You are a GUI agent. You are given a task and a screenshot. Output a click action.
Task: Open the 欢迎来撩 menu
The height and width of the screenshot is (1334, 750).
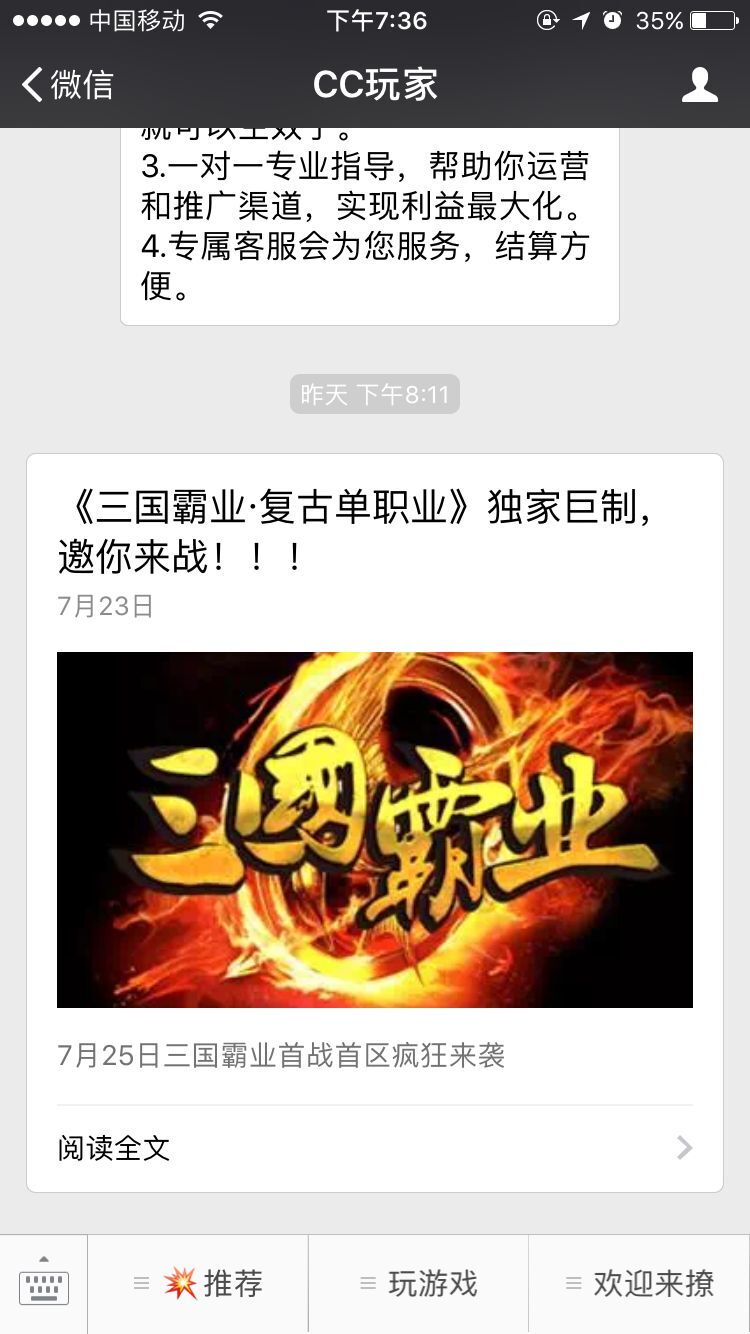coord(640,1284)
